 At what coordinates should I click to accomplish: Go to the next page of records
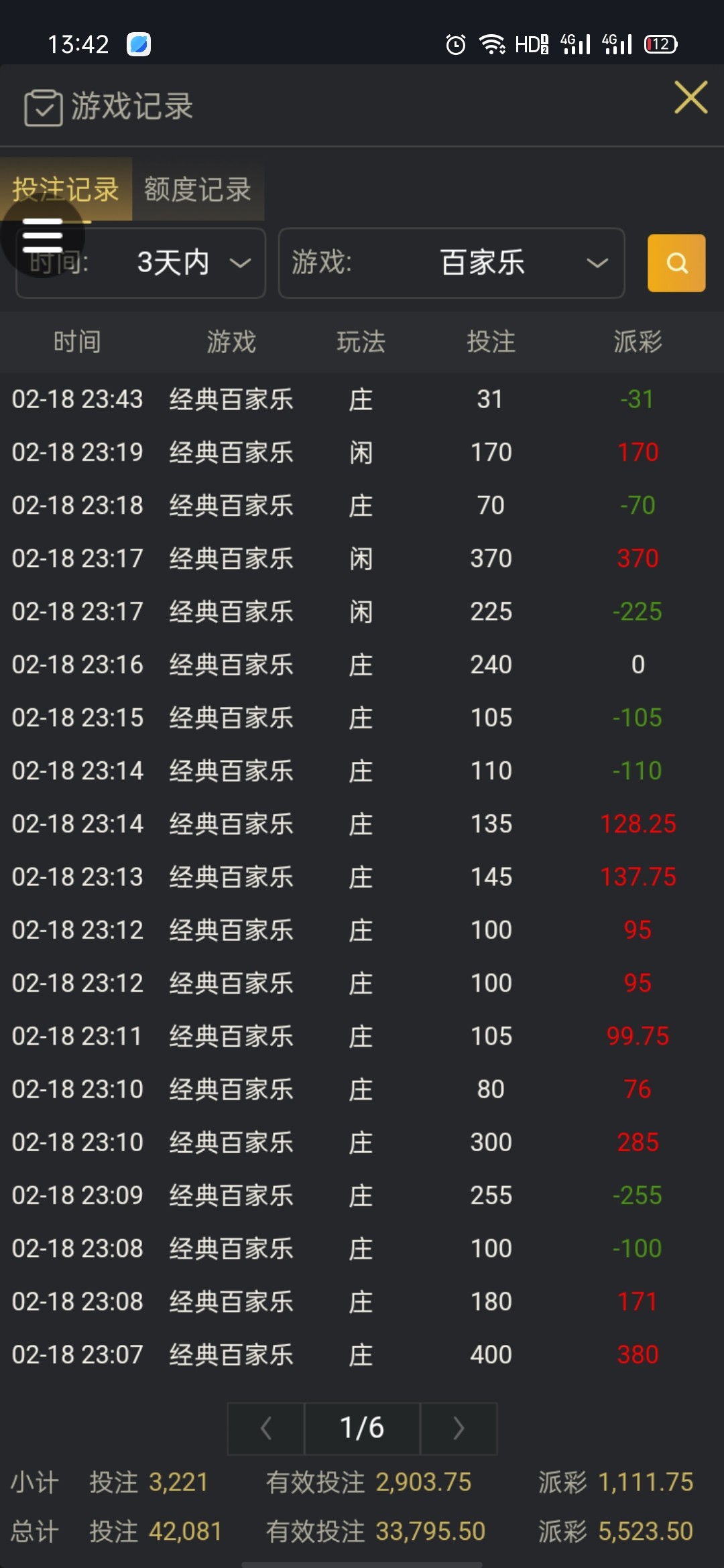tap(459, 1429)
